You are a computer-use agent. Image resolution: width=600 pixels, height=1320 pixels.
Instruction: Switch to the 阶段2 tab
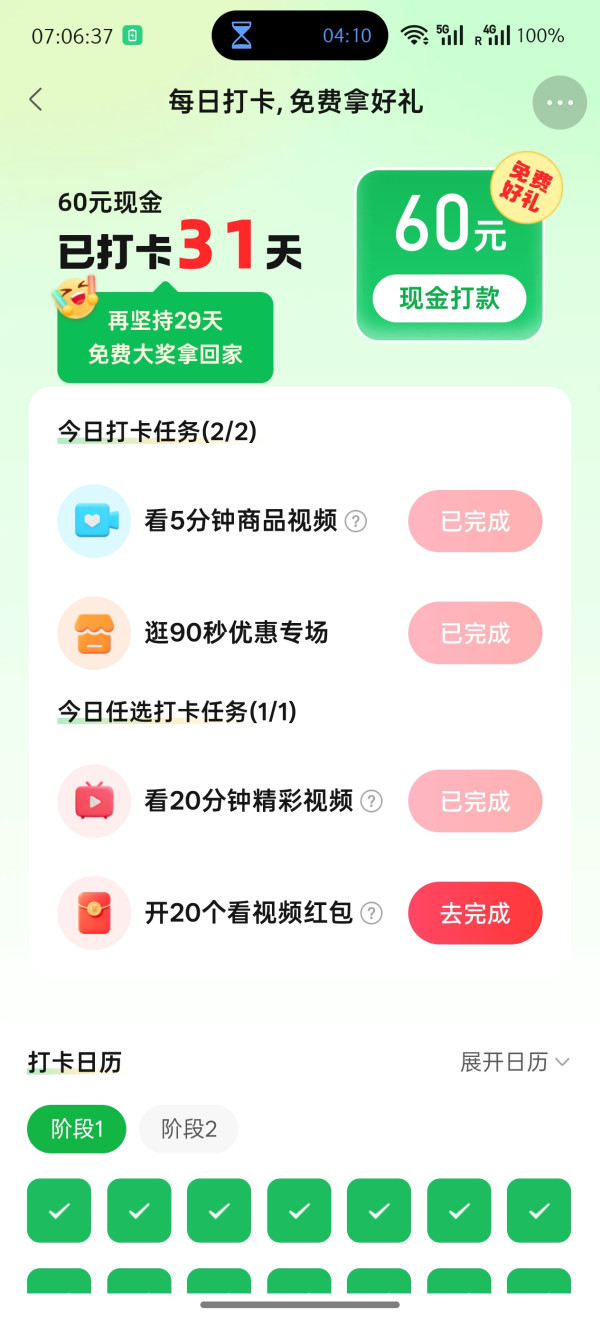[x=189, y=1129]
